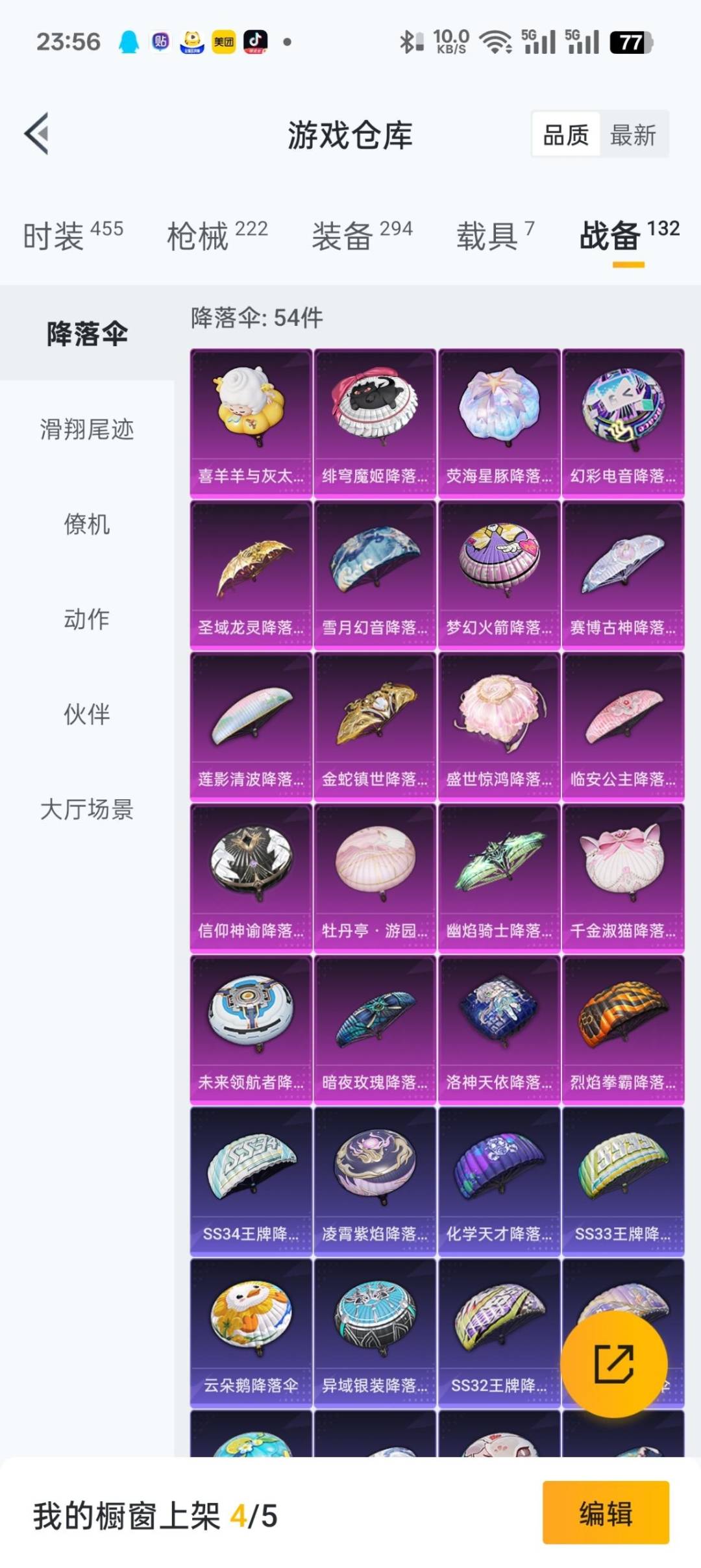Select the 降落伞 category in the sidebar
This screenshot has width=701, height=1568.
pos(88,332)
